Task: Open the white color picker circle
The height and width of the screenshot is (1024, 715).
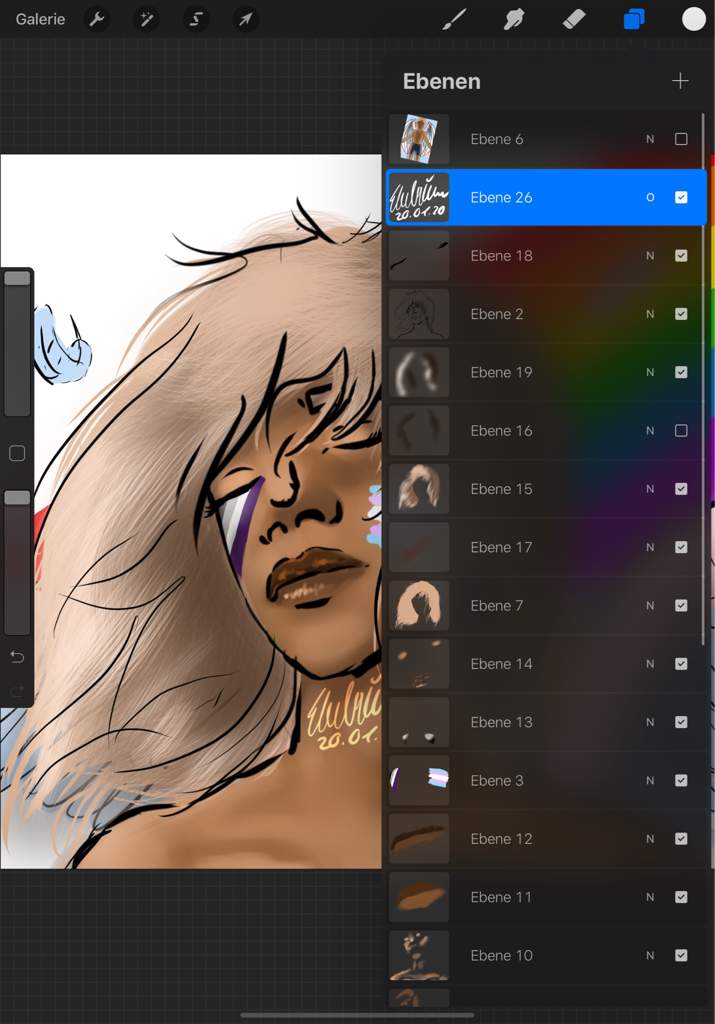Action: (694, 19)
